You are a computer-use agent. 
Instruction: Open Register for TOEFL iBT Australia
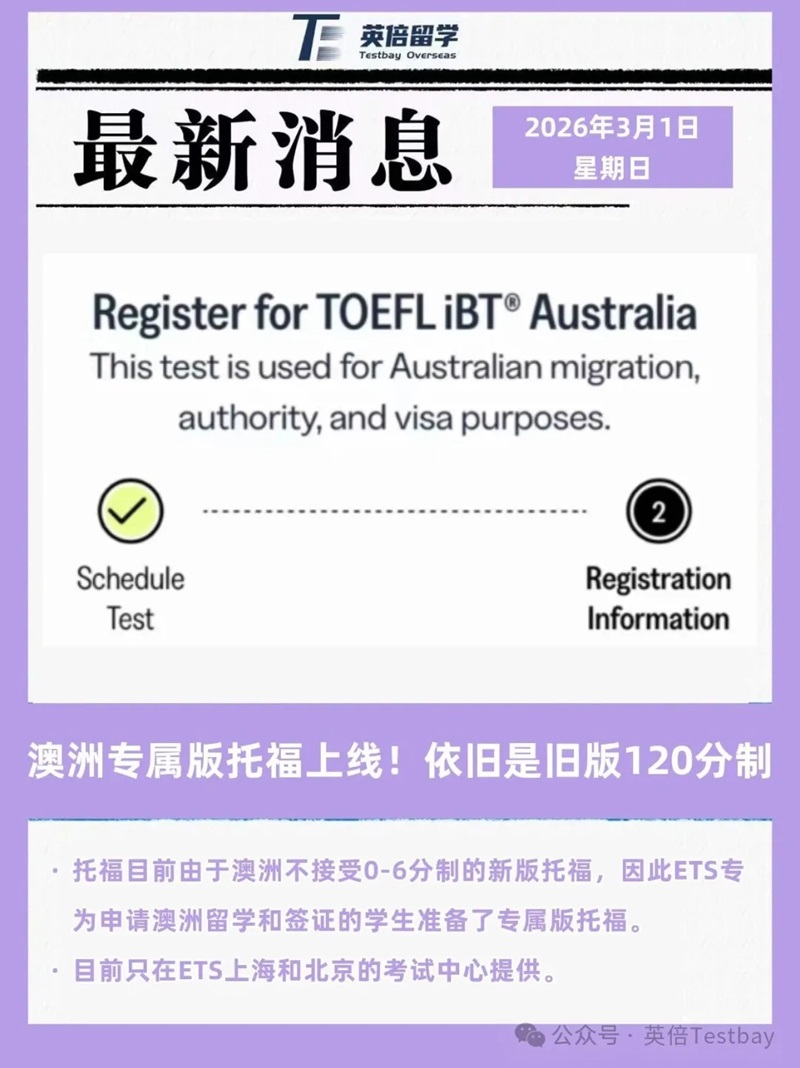tap(398, 313)
